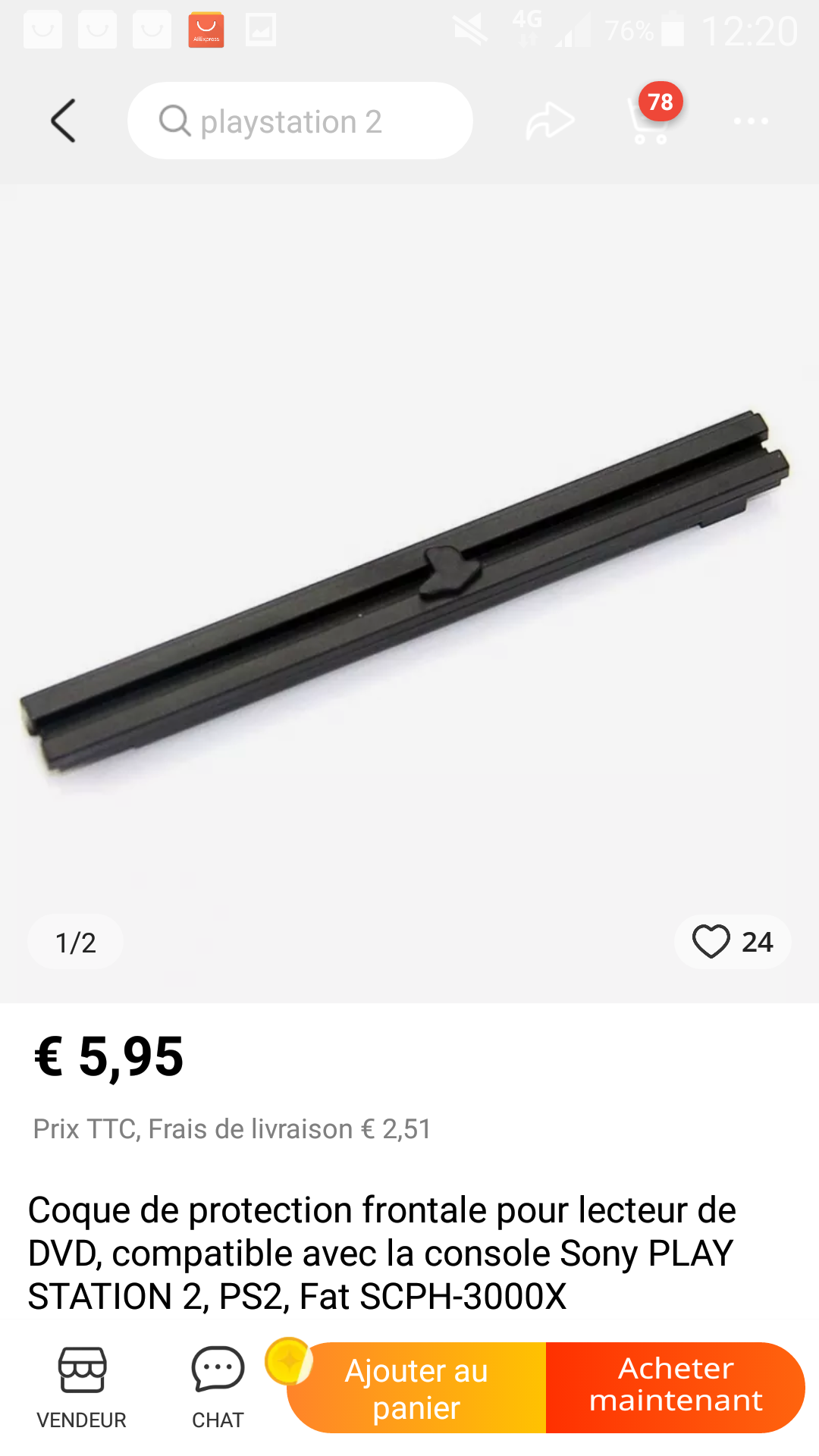Visit the VENDEUR store page
Image resolution: width=819 pixels, height=1456 pixels.
click(x=82, y=1388)
